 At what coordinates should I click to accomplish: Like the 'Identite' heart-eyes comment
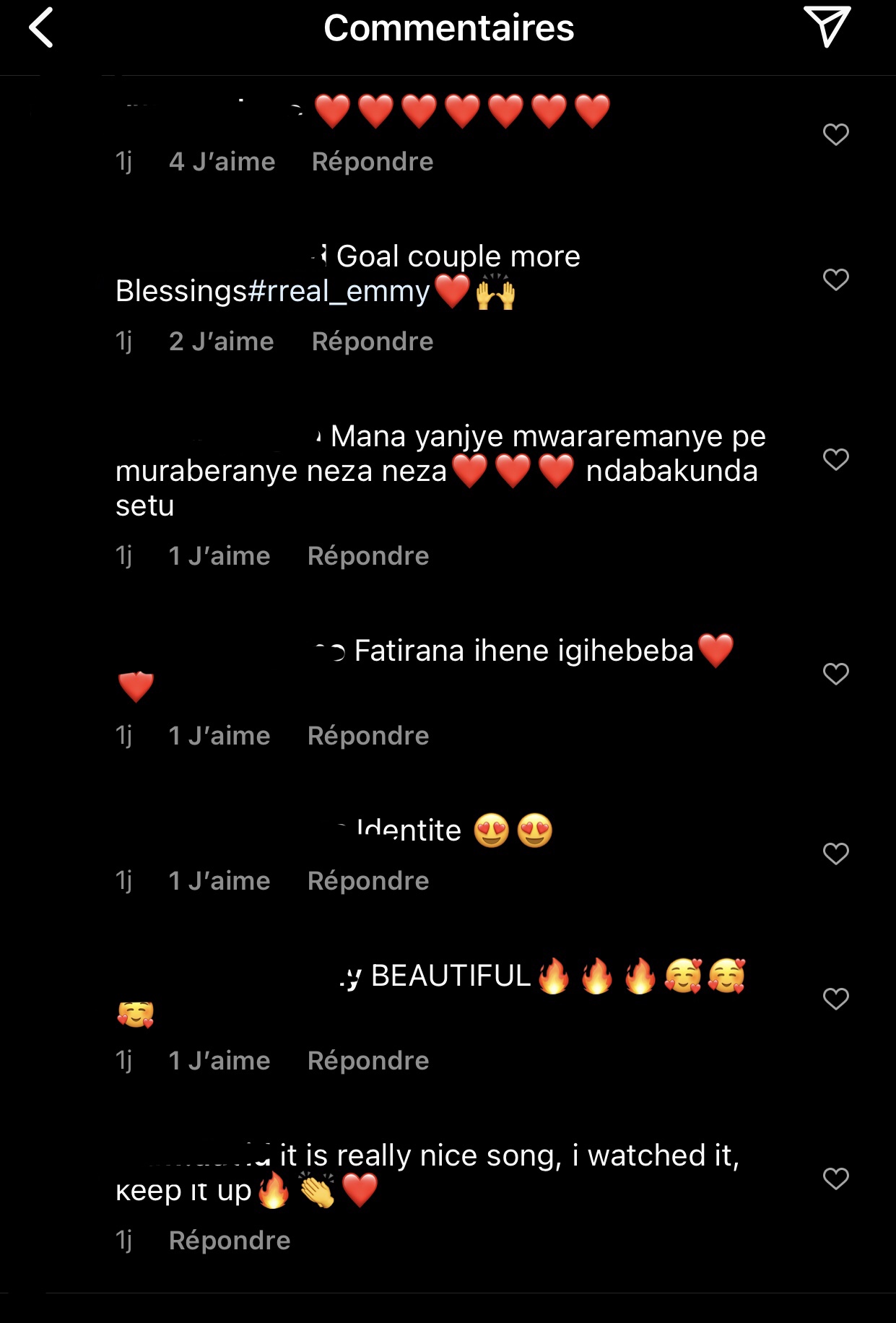[x=835, y=854]
